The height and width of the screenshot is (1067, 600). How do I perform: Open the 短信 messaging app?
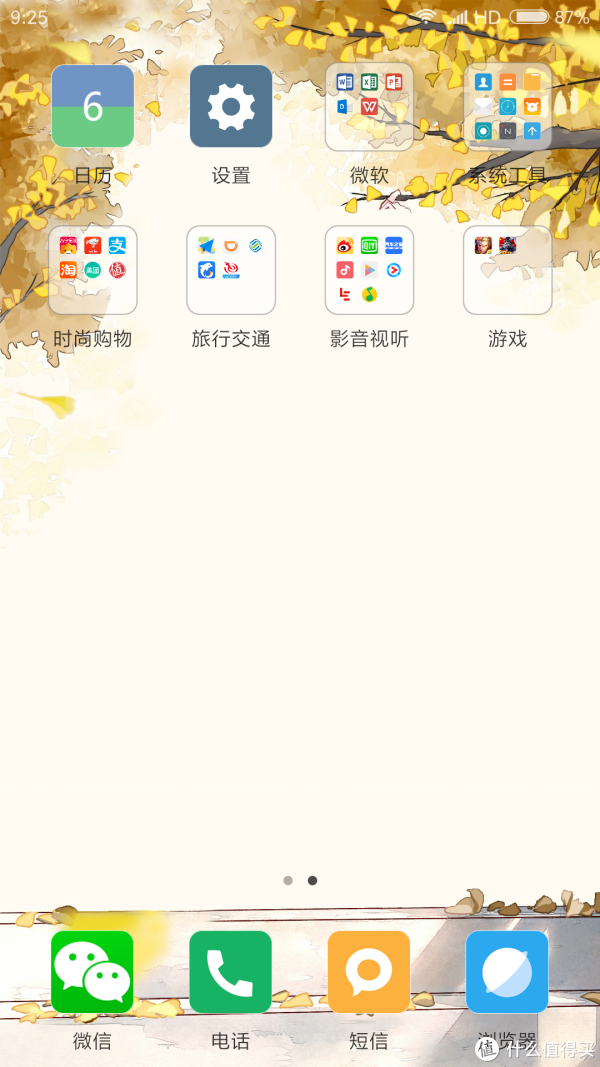(369, 972)
